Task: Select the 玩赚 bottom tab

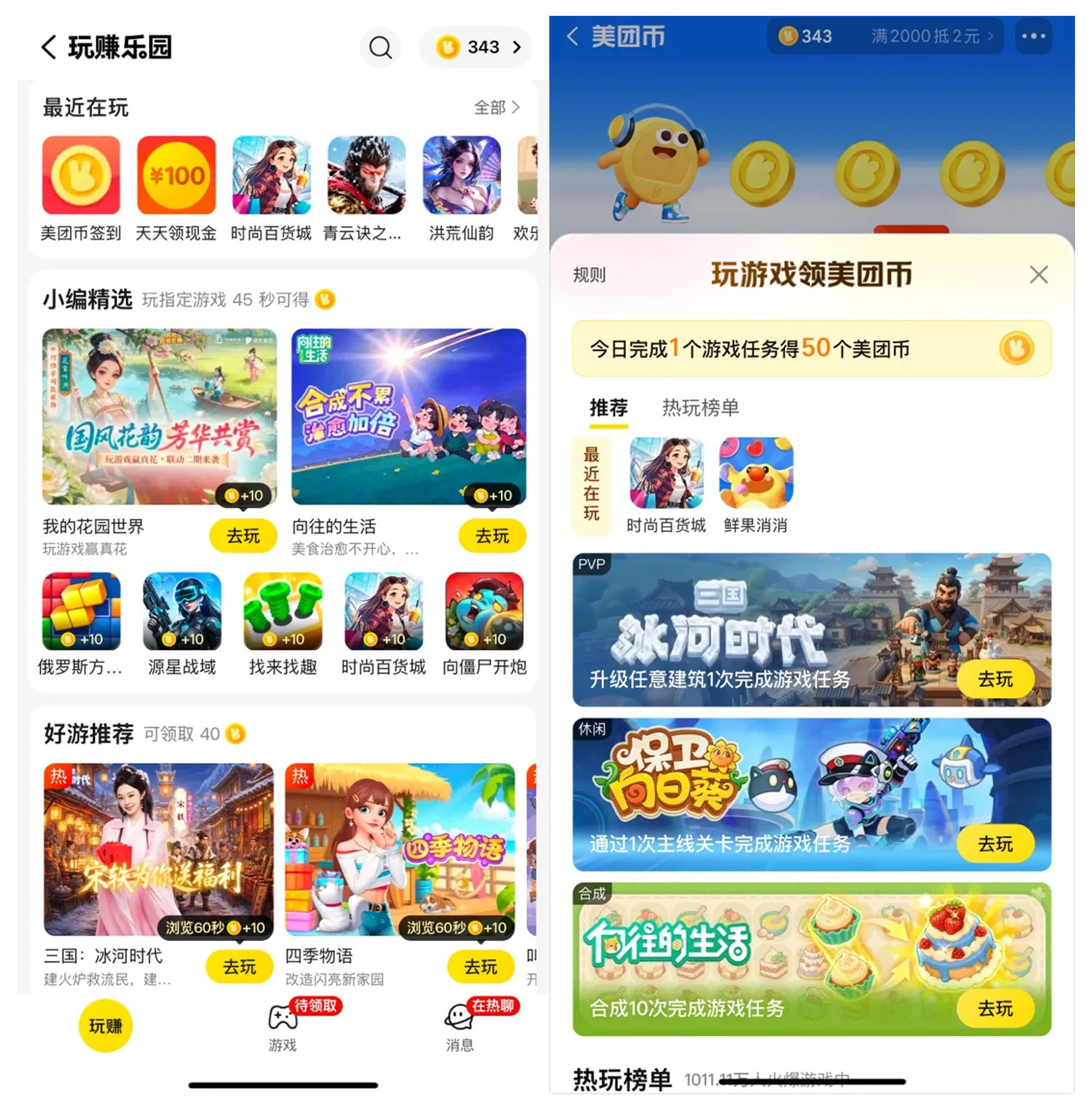Action: tap(105, 1026)
